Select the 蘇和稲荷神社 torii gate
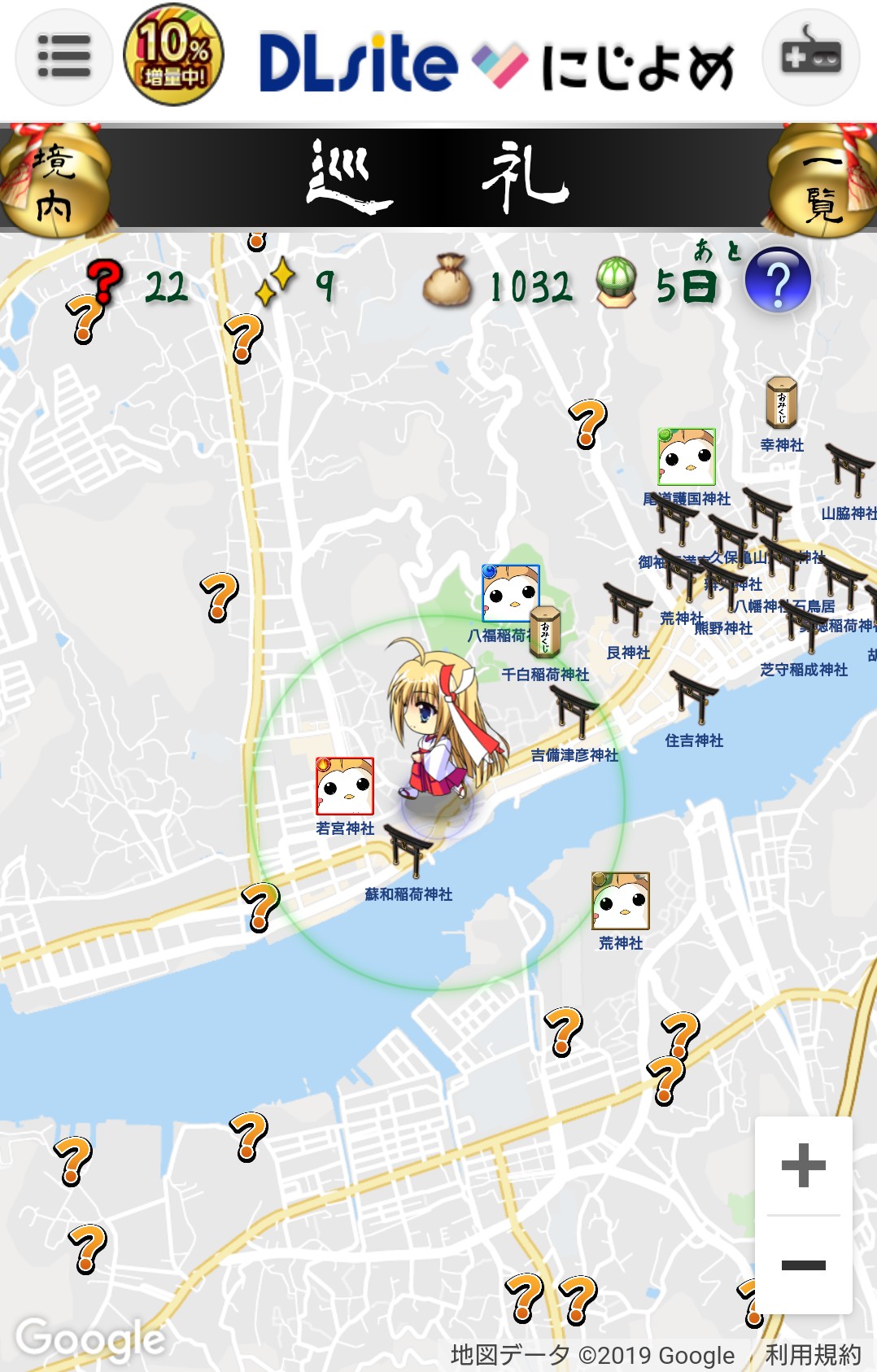The height and width of the screenshot is (1372, 877). 407,850
